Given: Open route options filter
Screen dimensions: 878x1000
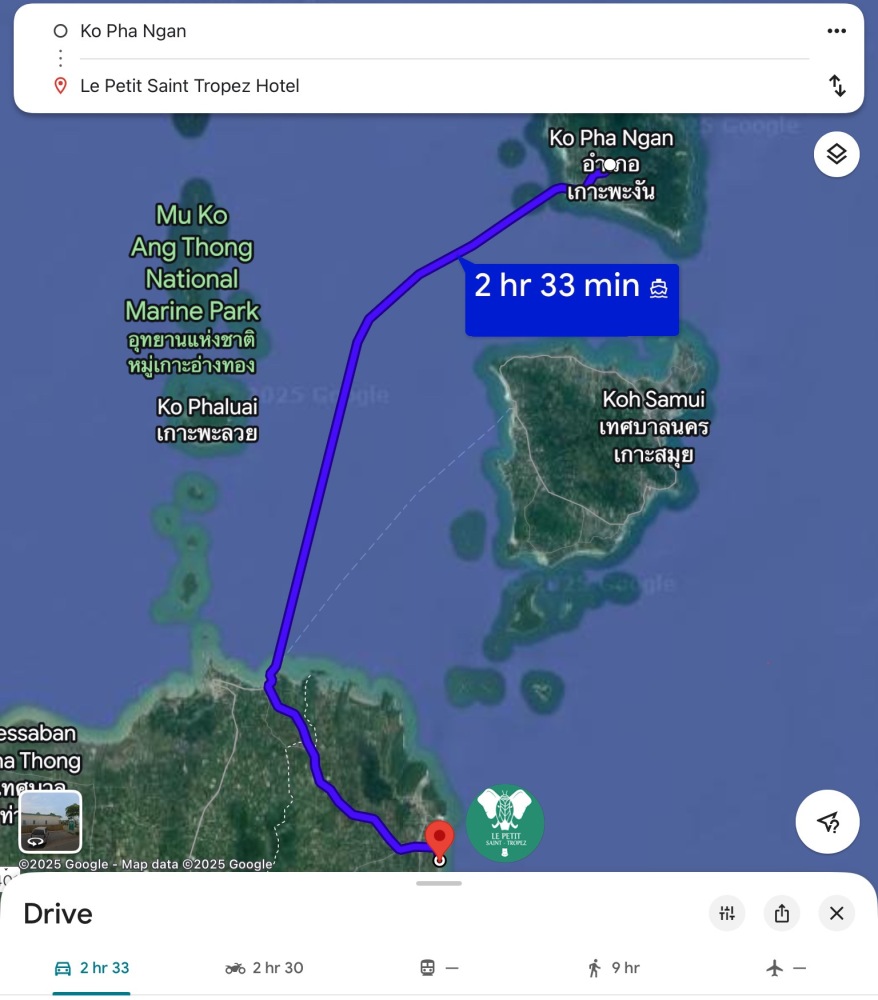Looking at the screenshot, I should [727, 913].
